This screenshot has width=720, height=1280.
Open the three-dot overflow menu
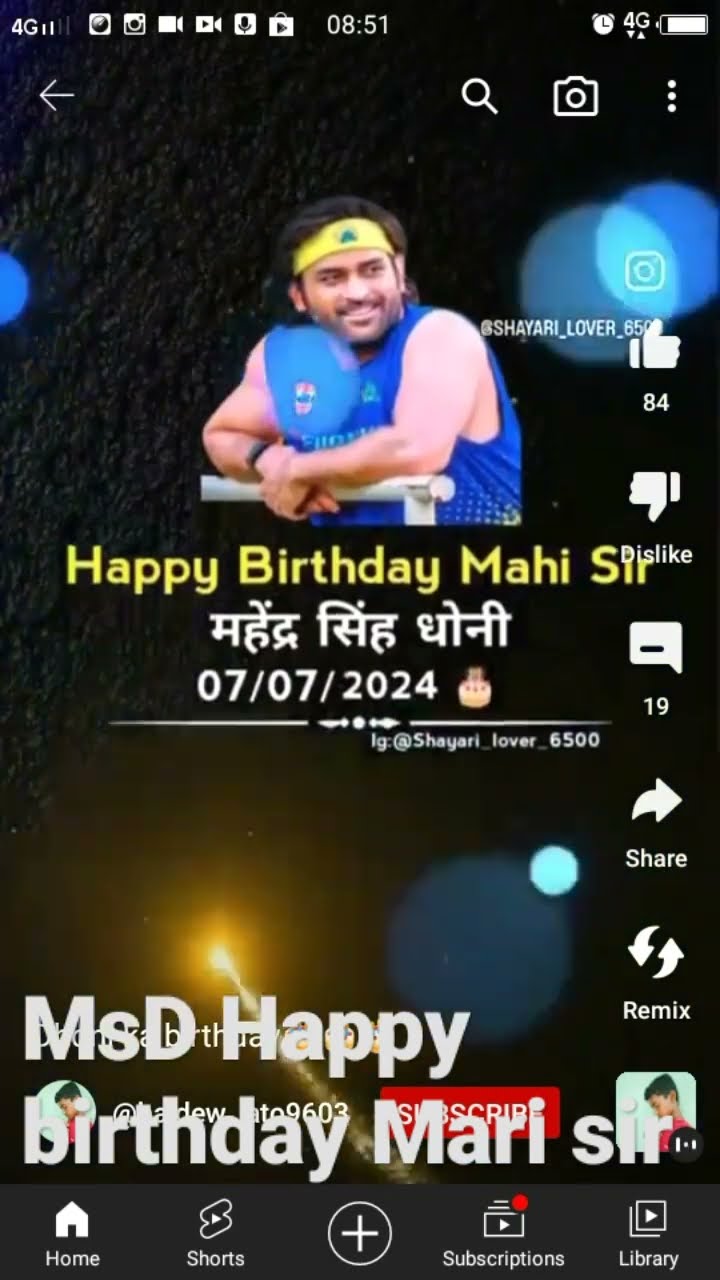point(672,96)
